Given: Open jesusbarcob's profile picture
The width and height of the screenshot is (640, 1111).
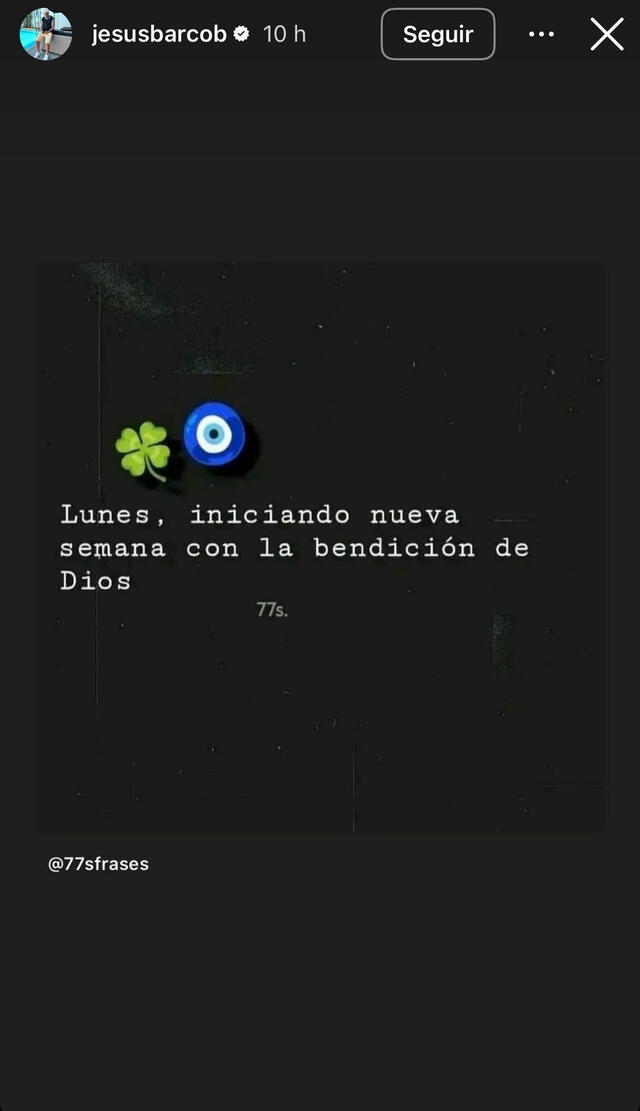Looking at the screenshot, I should click(x=46, y=34).
